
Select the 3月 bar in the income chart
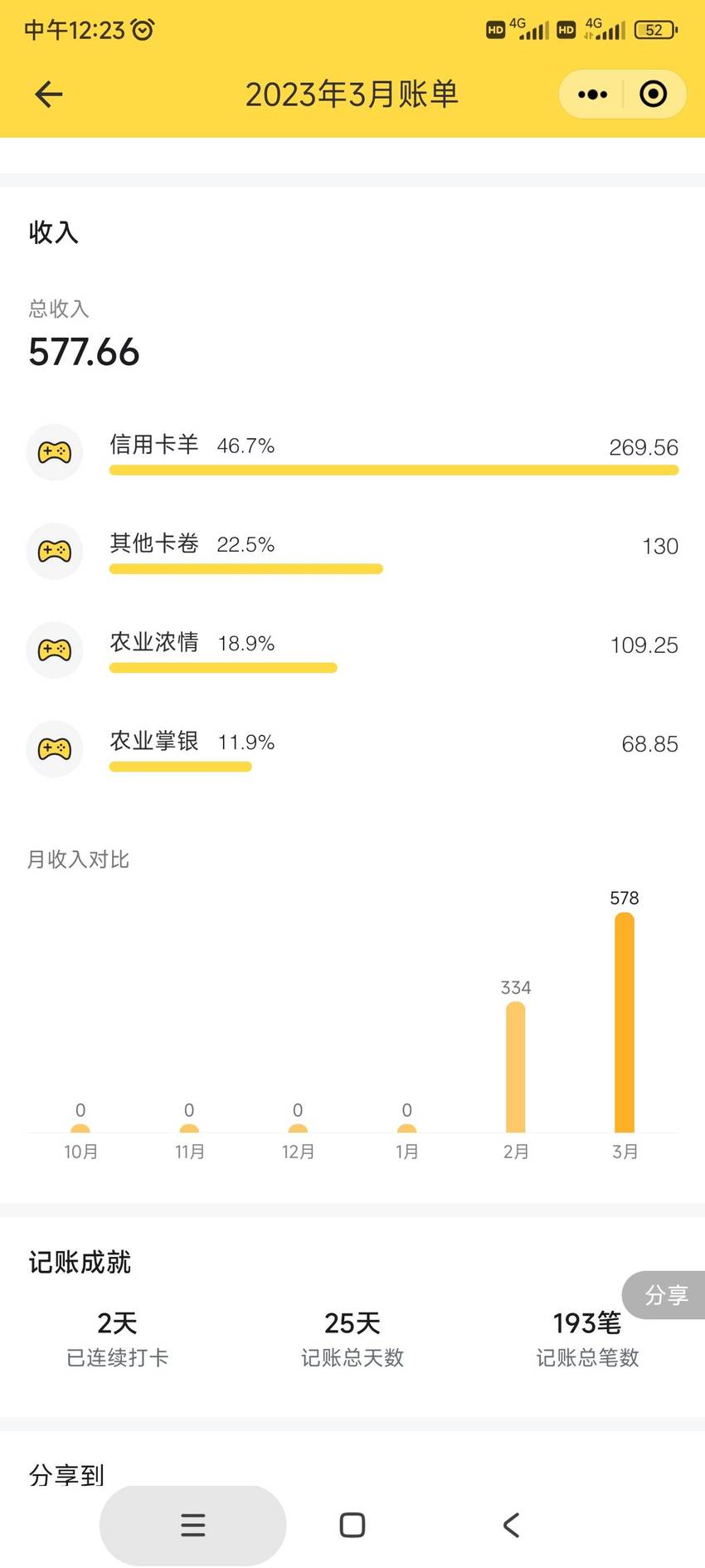(625, 1022)
